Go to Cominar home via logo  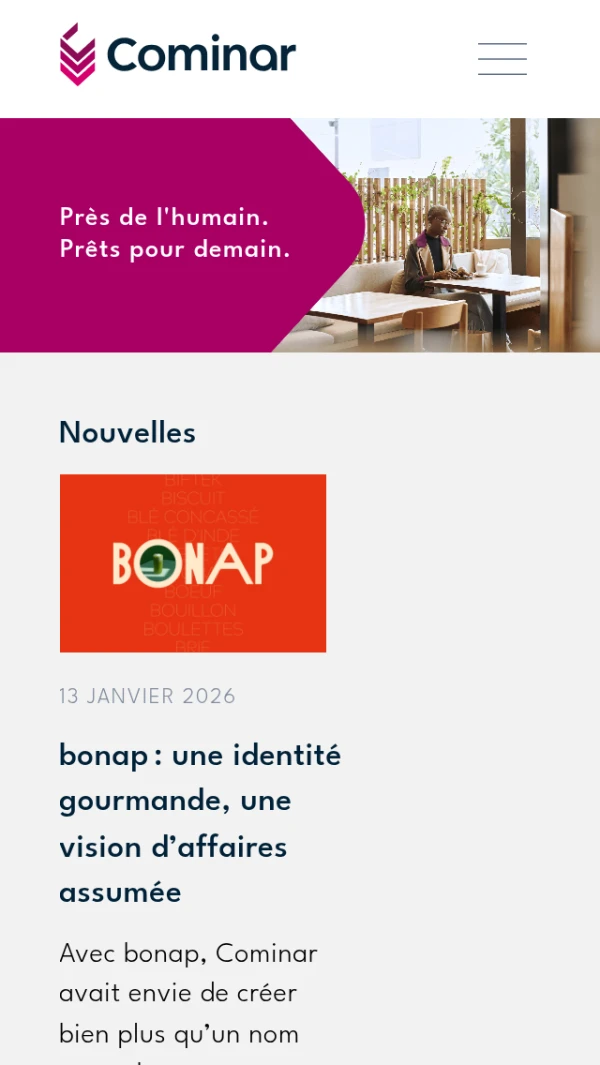pos(178,55)
